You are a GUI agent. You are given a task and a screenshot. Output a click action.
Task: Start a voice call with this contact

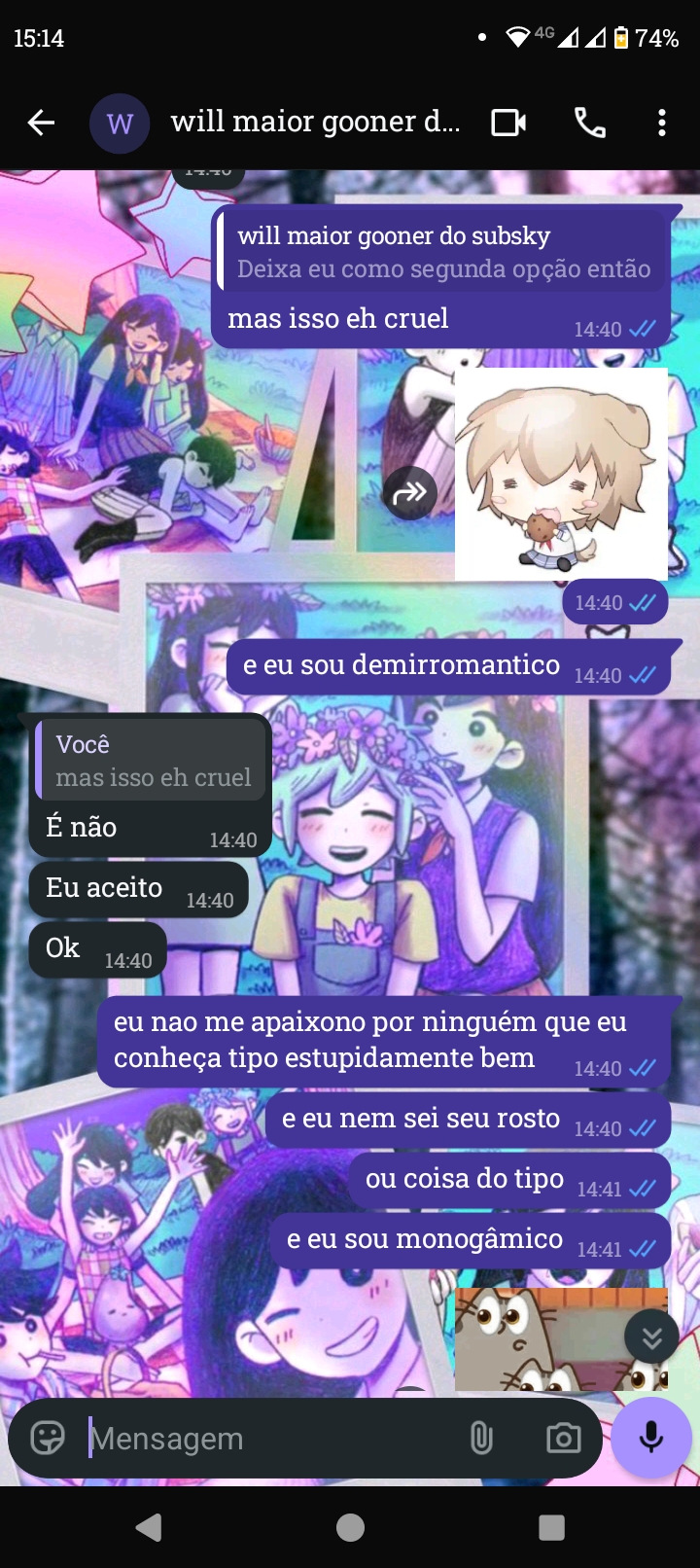[x=589, y=123]
